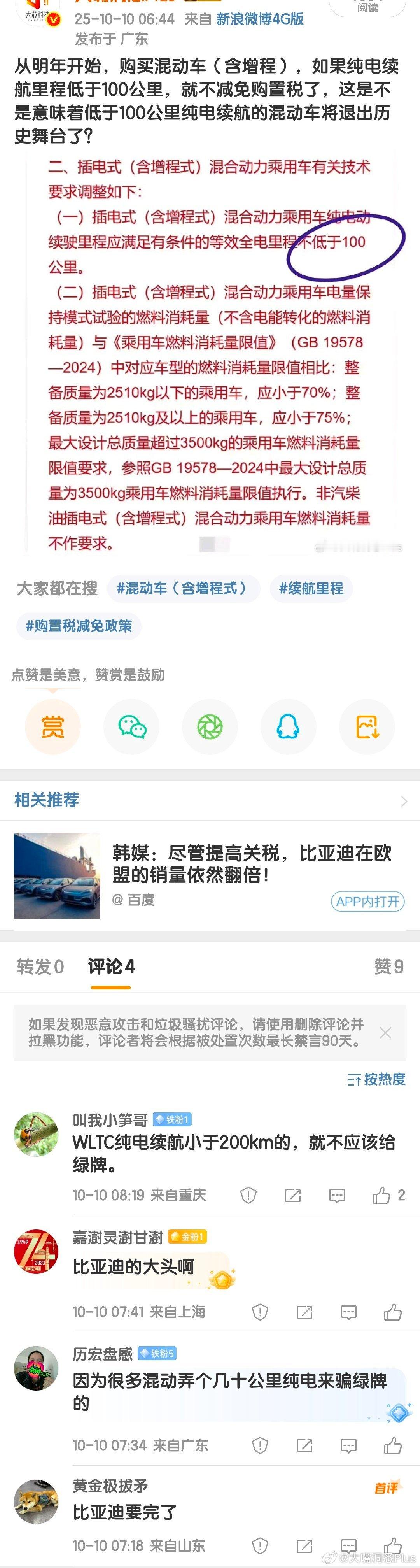Screen dimensions: 420x1568
Task: Expand the 相关推荐 section chevron
Action: (404, 801)
